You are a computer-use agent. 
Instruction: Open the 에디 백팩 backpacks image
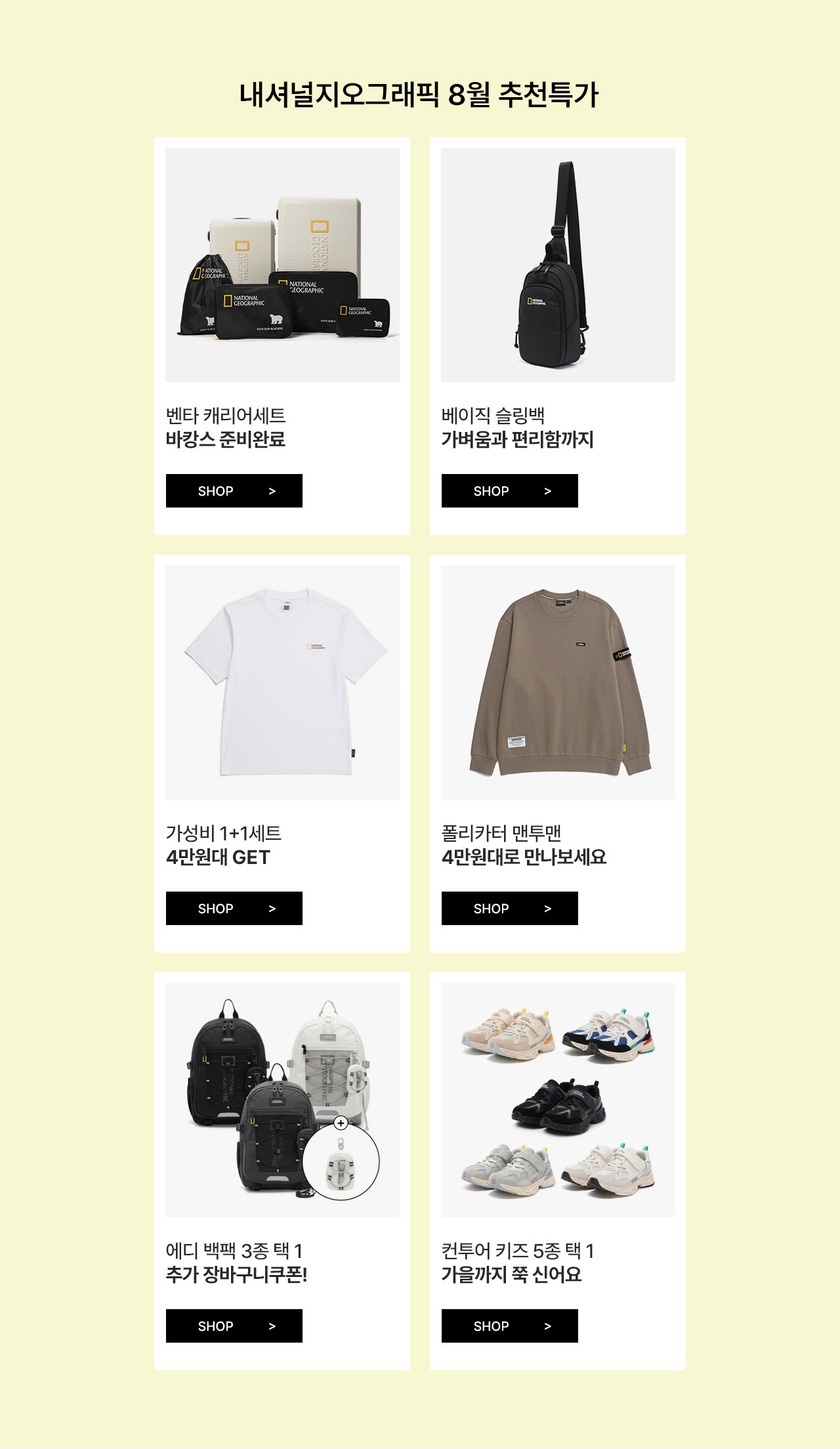(x=282, y=1100)
